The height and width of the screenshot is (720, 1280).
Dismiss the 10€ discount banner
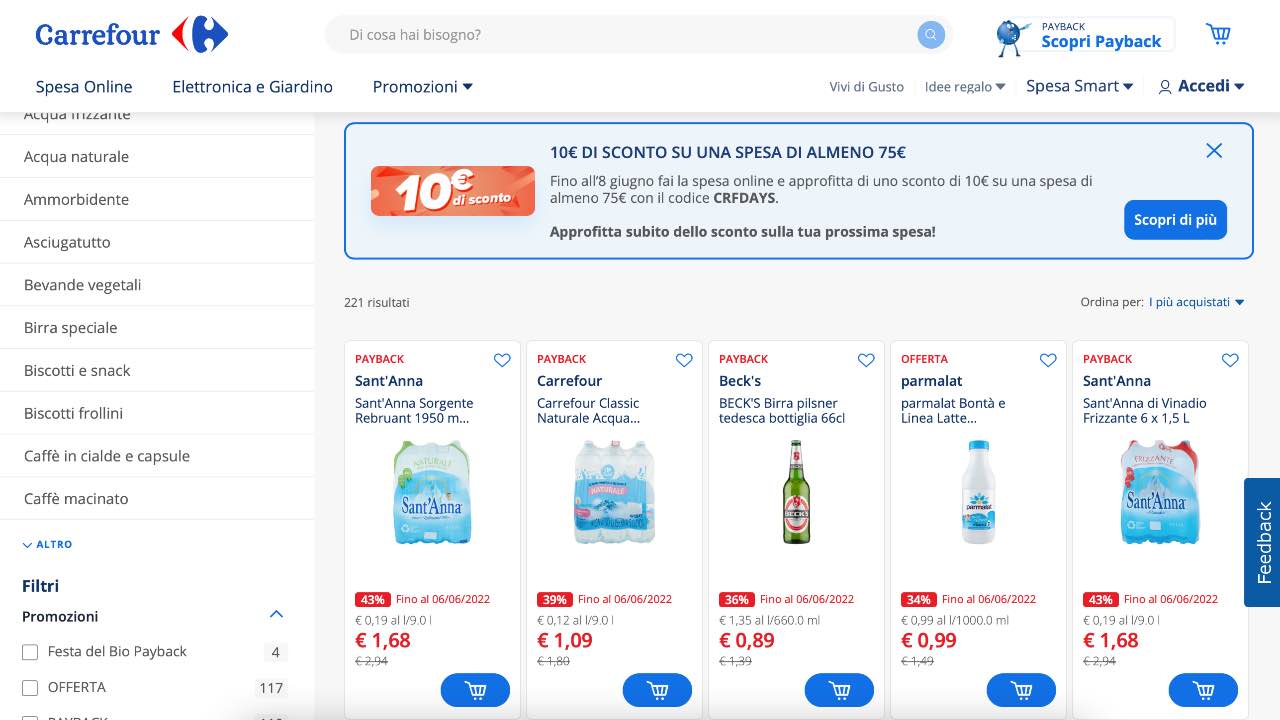tap(1214, 151)
